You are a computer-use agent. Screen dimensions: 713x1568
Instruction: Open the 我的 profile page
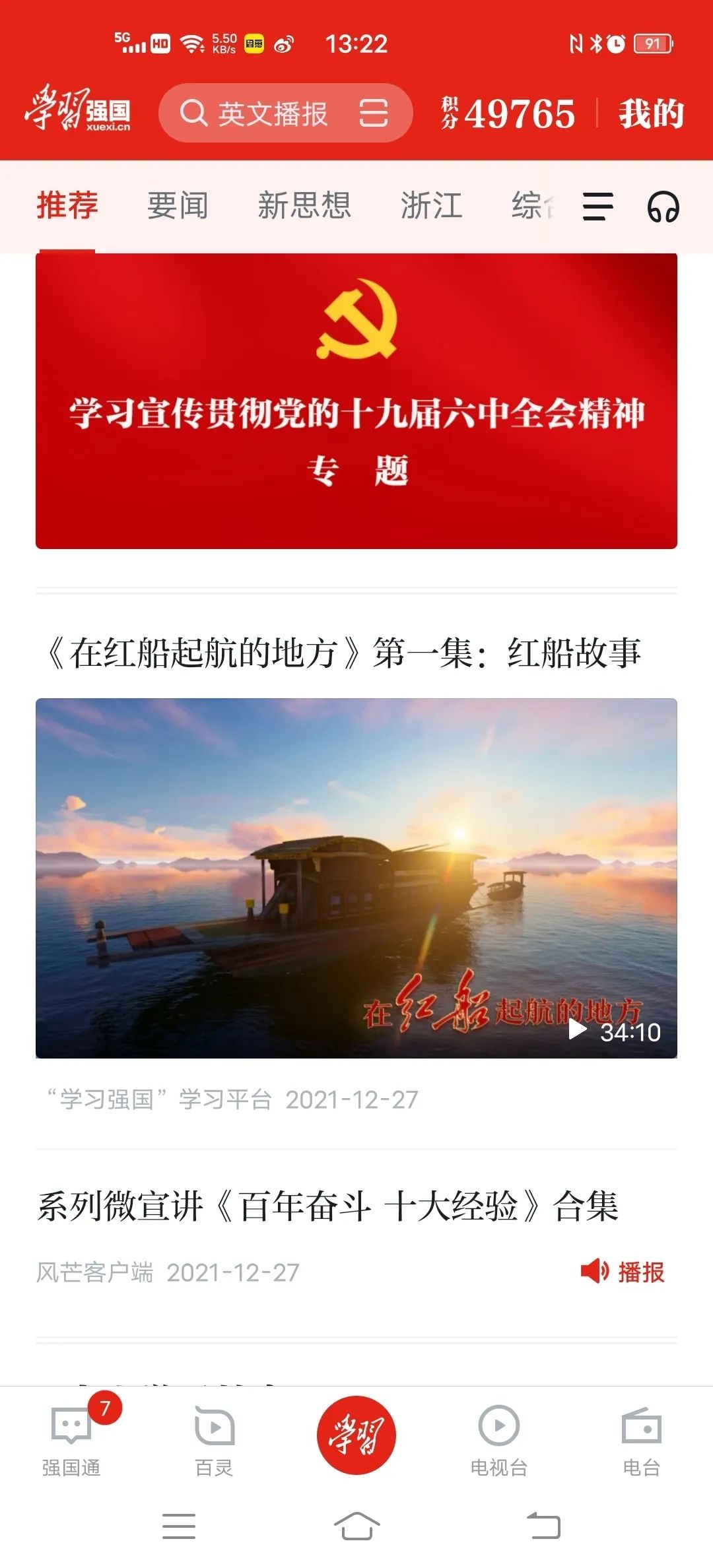(650, 114)
